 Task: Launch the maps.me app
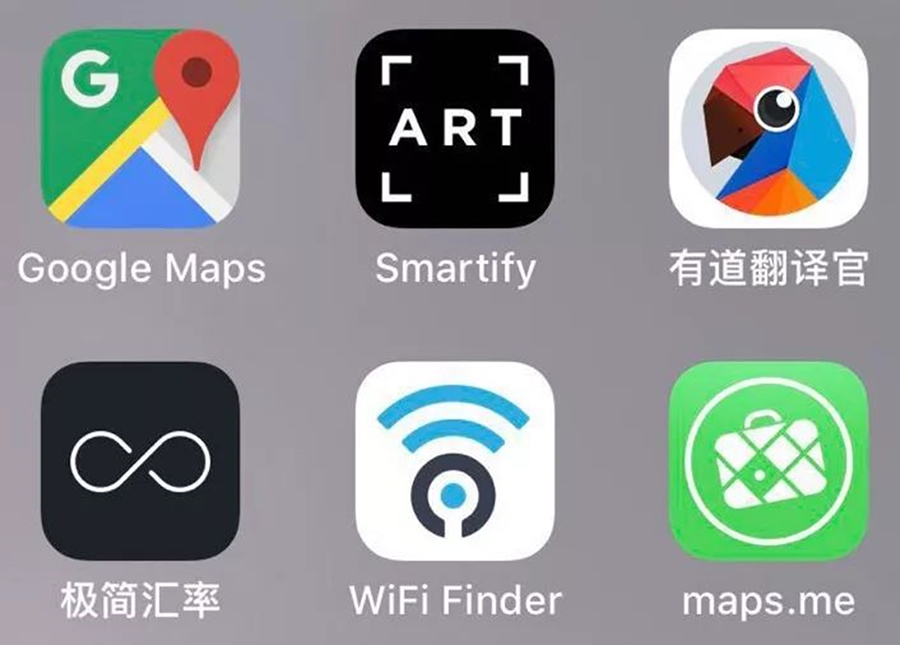[x=768, y=462]
